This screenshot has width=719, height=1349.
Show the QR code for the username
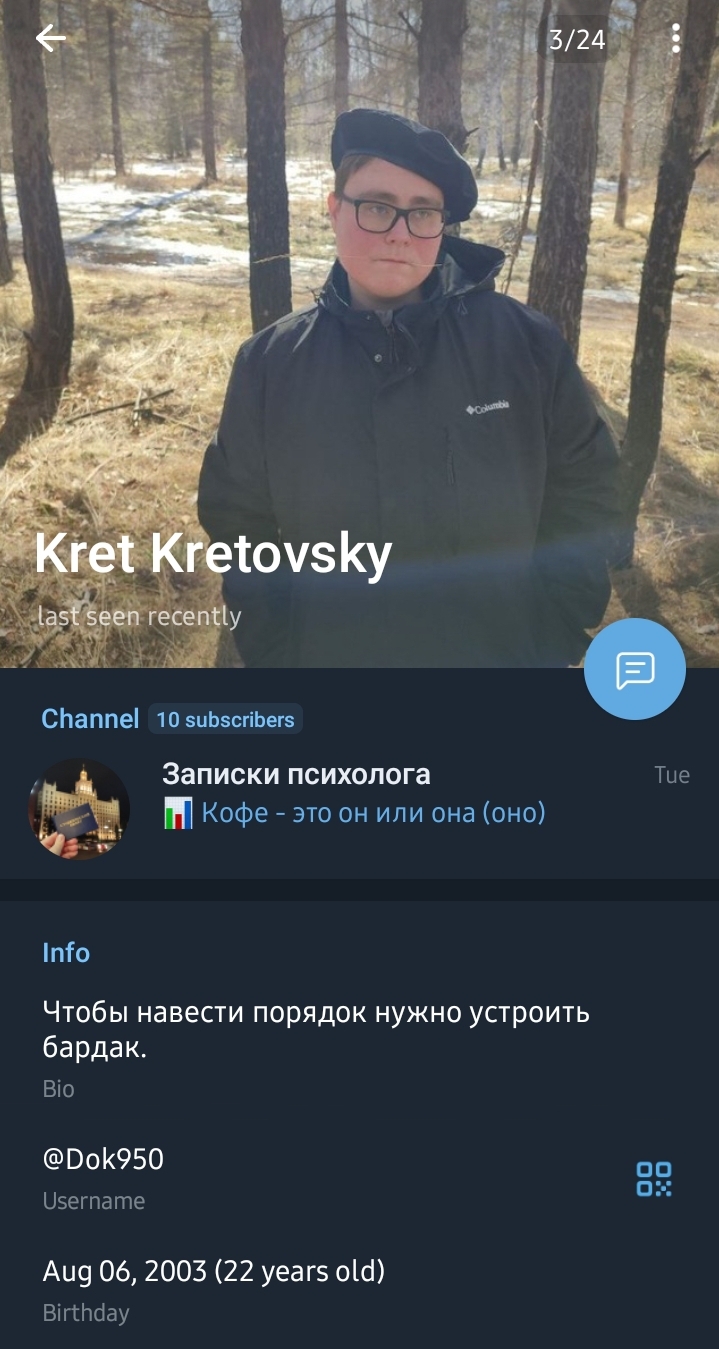(x=654, y=1179)
